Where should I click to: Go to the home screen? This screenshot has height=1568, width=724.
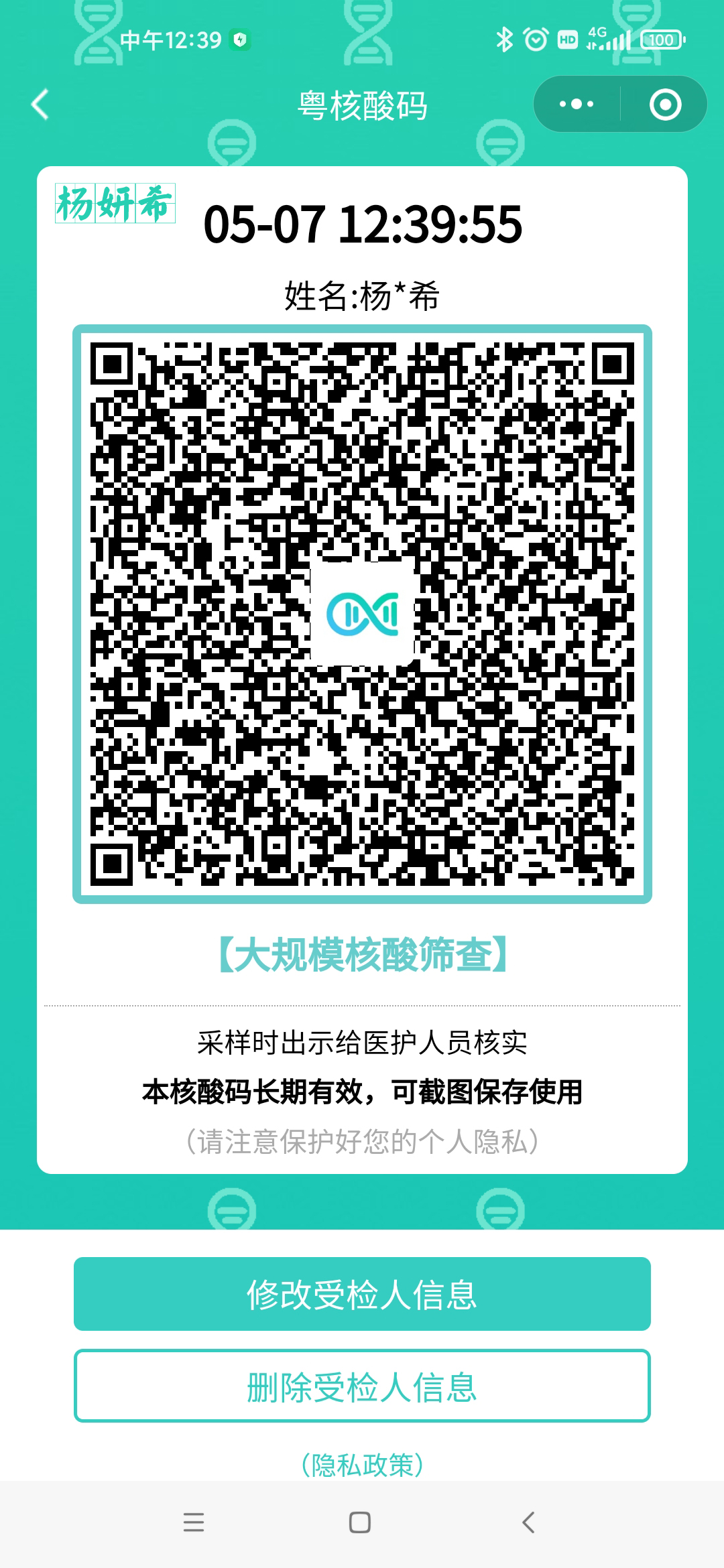[x=360, y=1522]
